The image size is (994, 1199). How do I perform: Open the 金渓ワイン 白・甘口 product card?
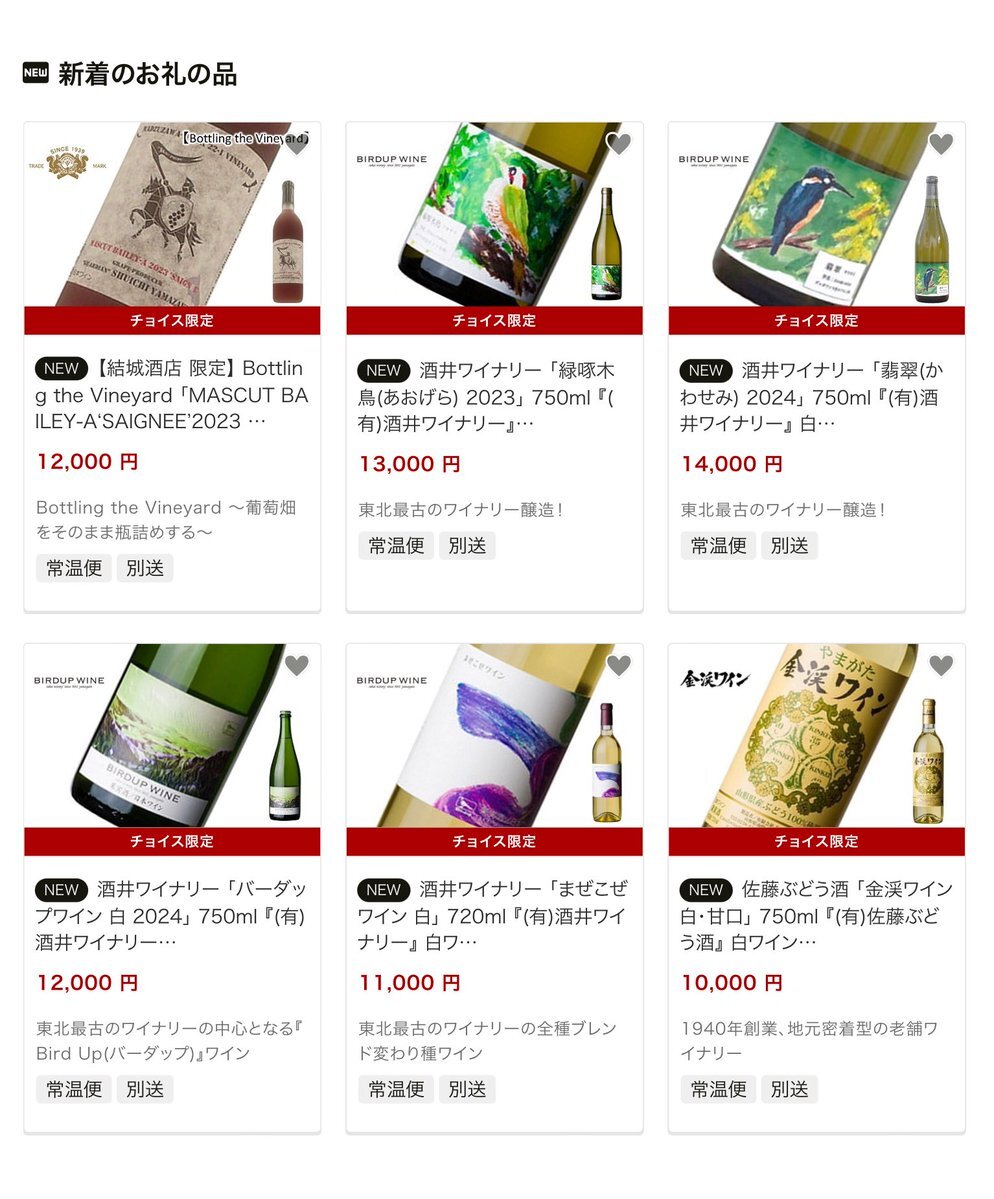point(816,916)
